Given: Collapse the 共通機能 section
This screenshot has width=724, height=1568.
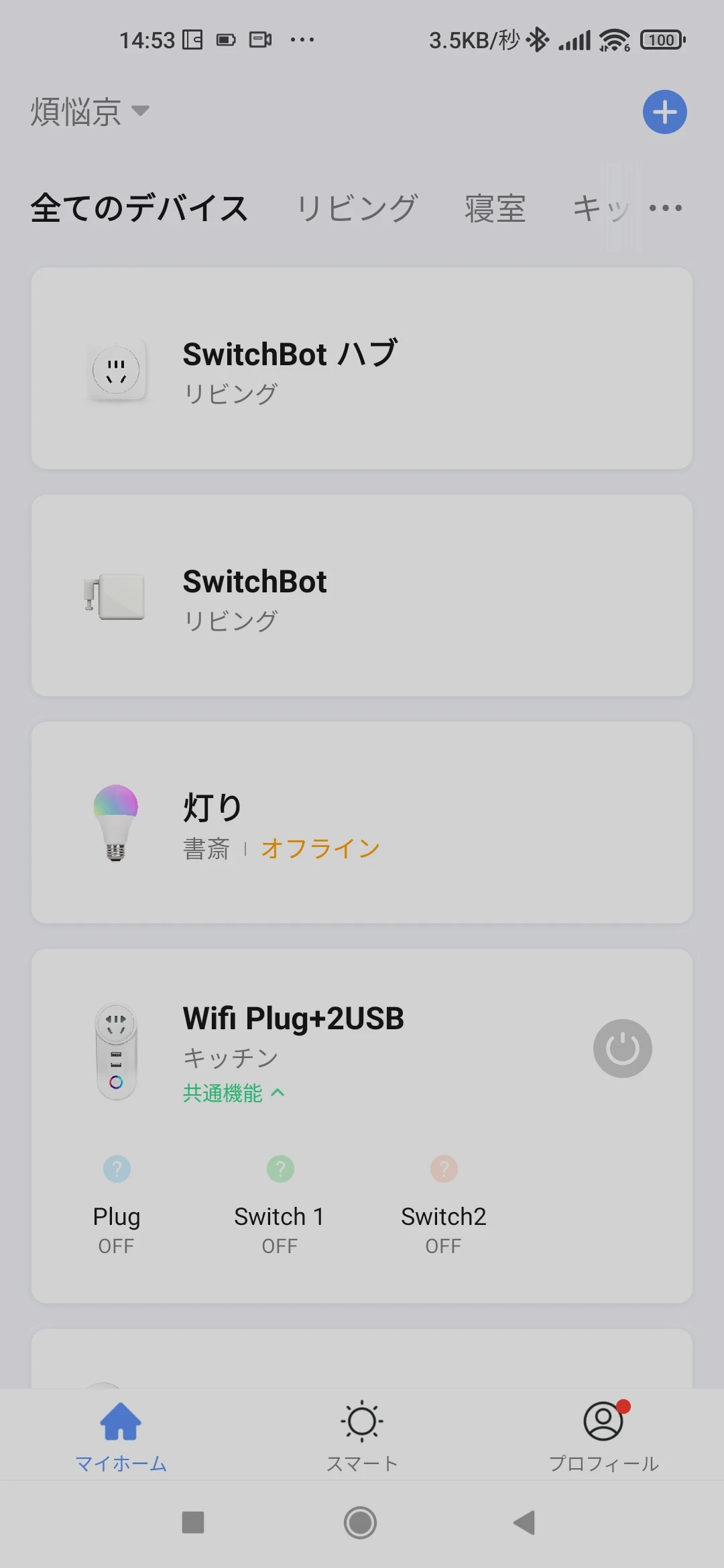Looking at the screenshot, I should pyautogui.click(x=233, y=1094).
